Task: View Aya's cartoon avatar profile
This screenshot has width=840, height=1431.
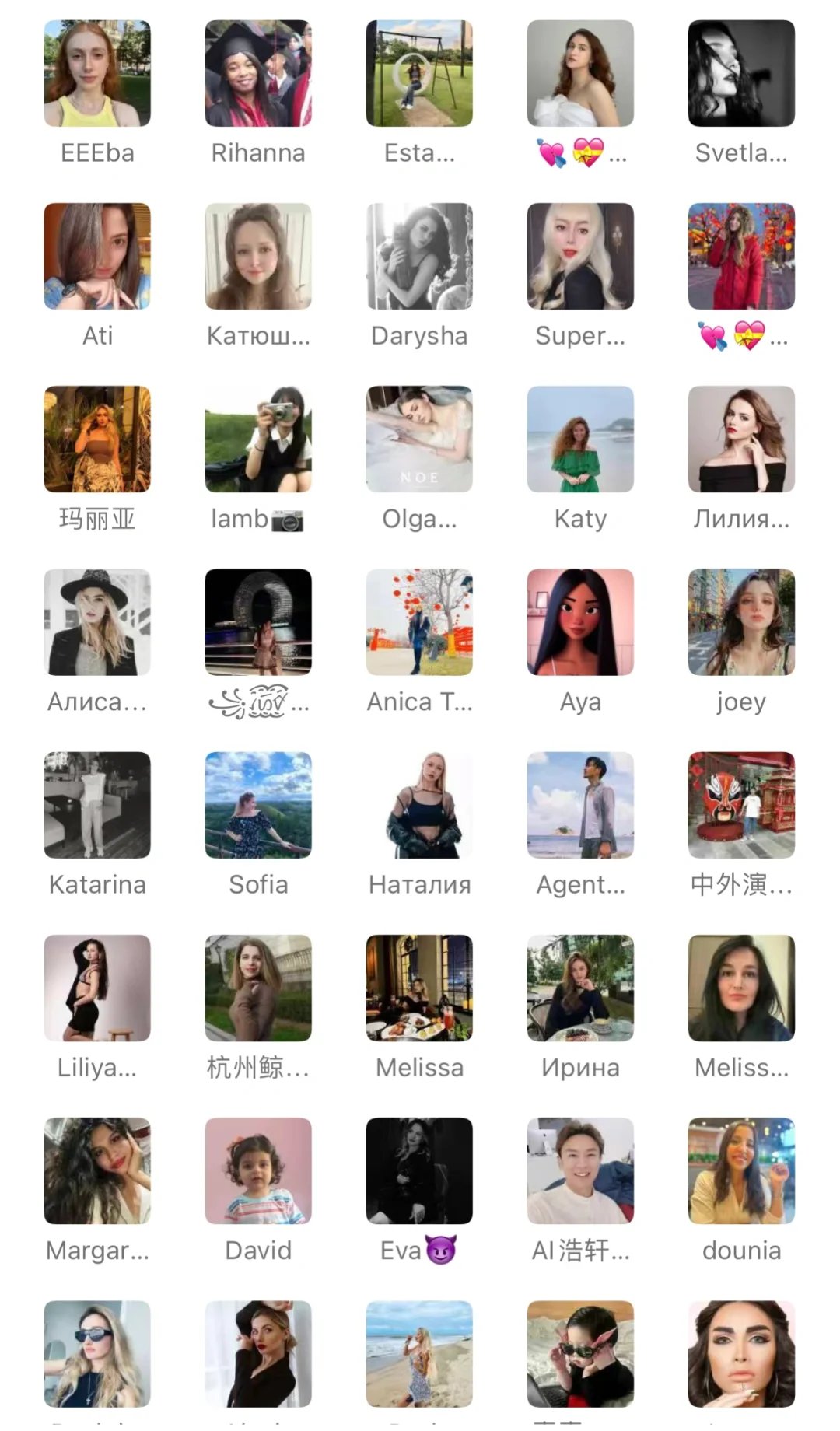Action: click(580, 622)
